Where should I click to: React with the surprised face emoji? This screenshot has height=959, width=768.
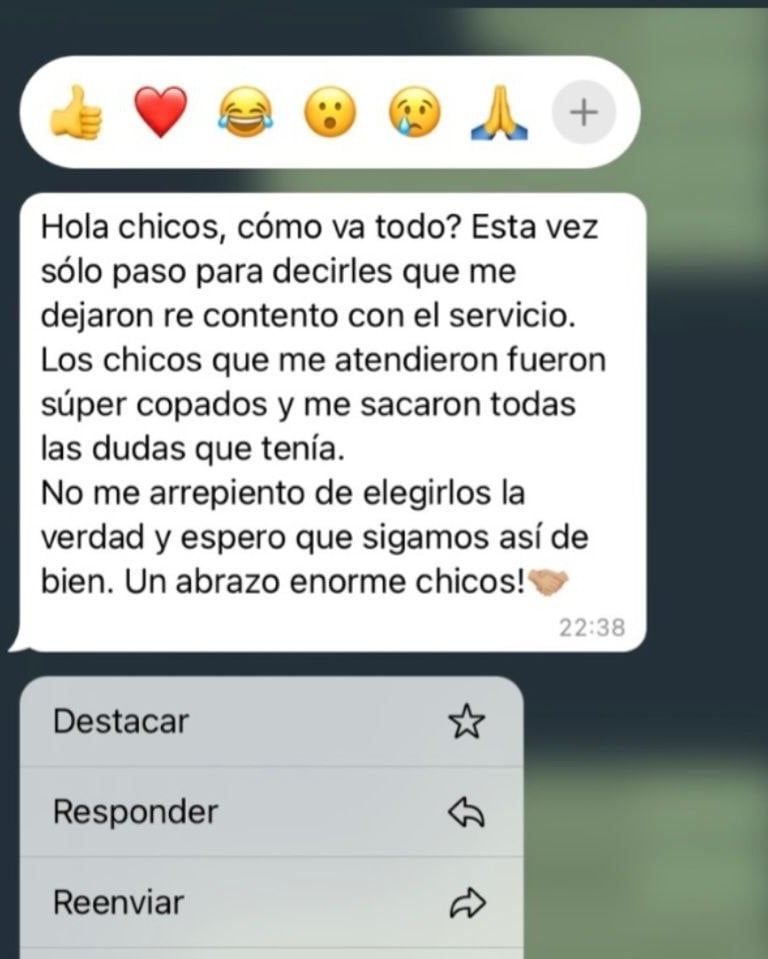click(x=330, y=112)
